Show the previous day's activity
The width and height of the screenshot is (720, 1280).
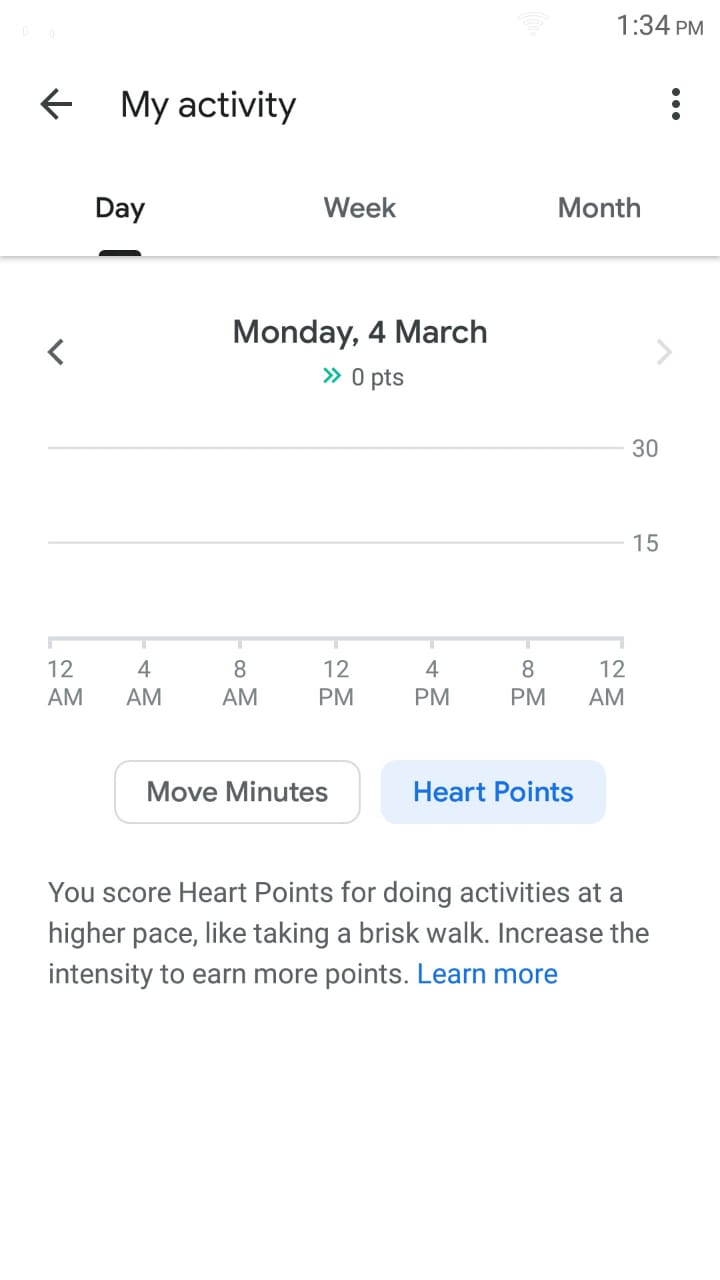[x=56, y=352]
